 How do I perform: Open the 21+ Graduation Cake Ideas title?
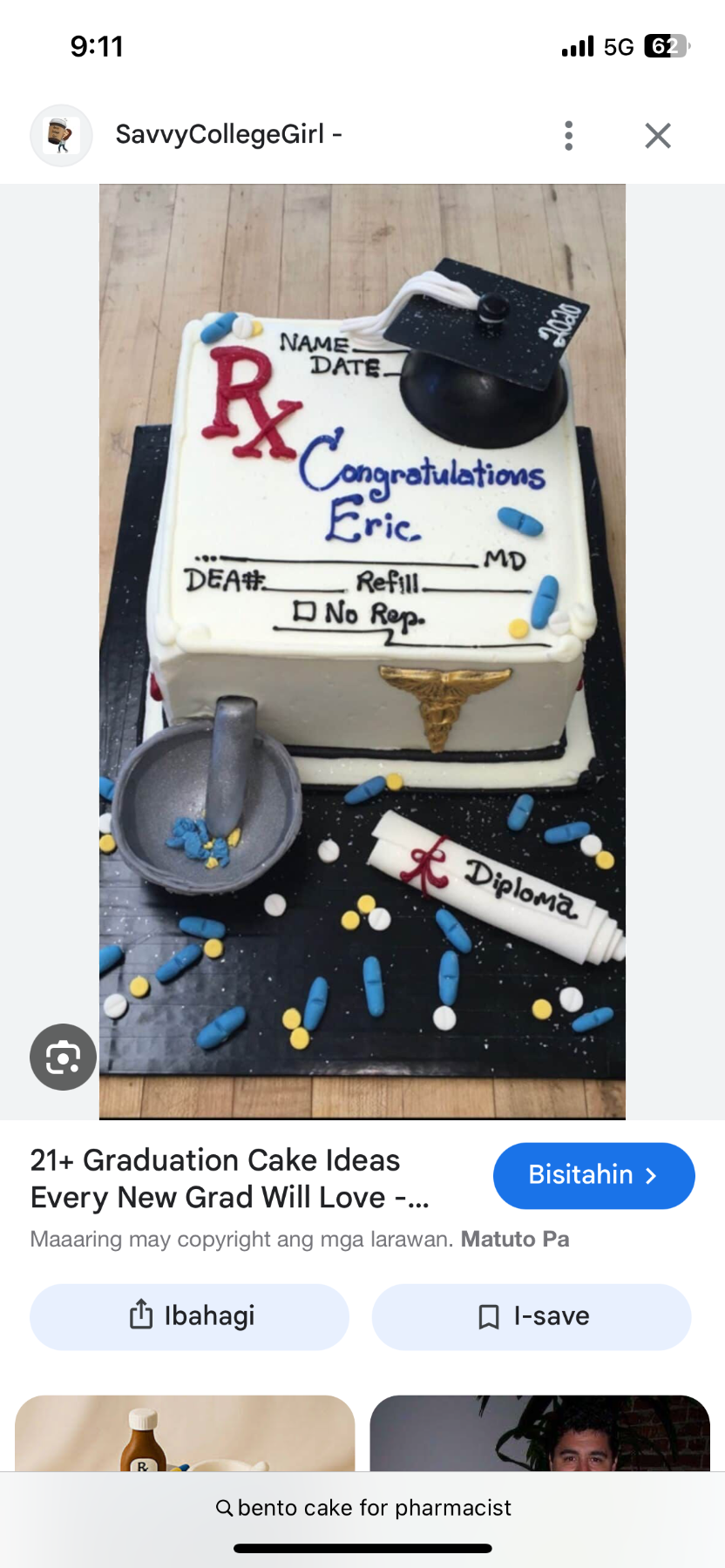[x=228, y=1179]
